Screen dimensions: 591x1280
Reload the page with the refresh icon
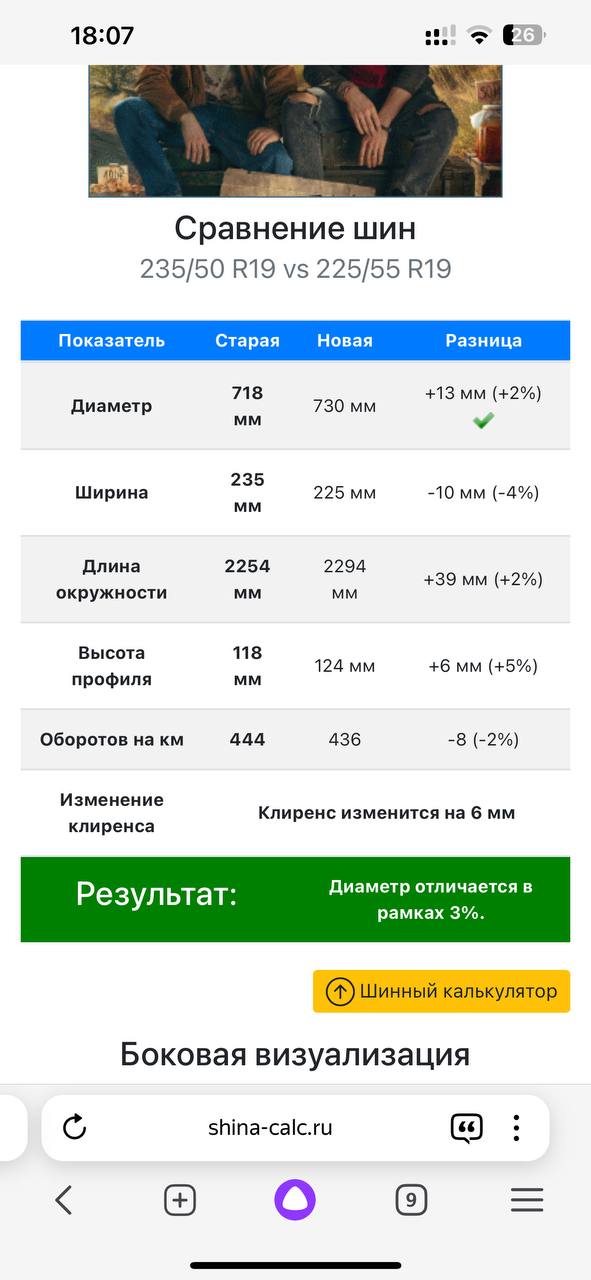75,1128
